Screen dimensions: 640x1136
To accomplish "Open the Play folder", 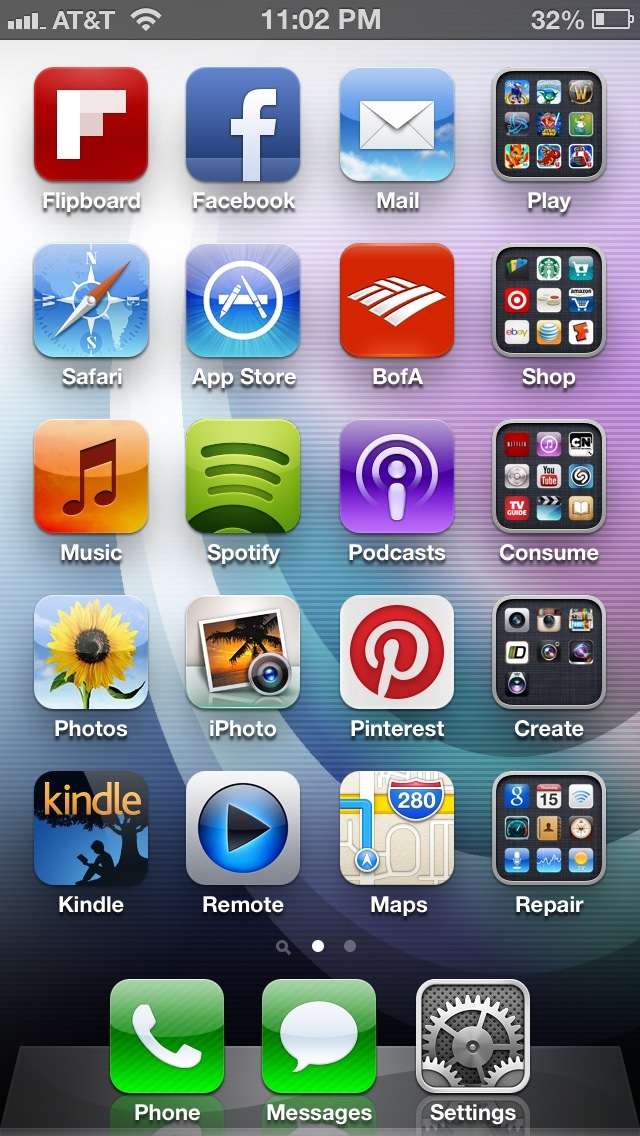I will (549, 124).
